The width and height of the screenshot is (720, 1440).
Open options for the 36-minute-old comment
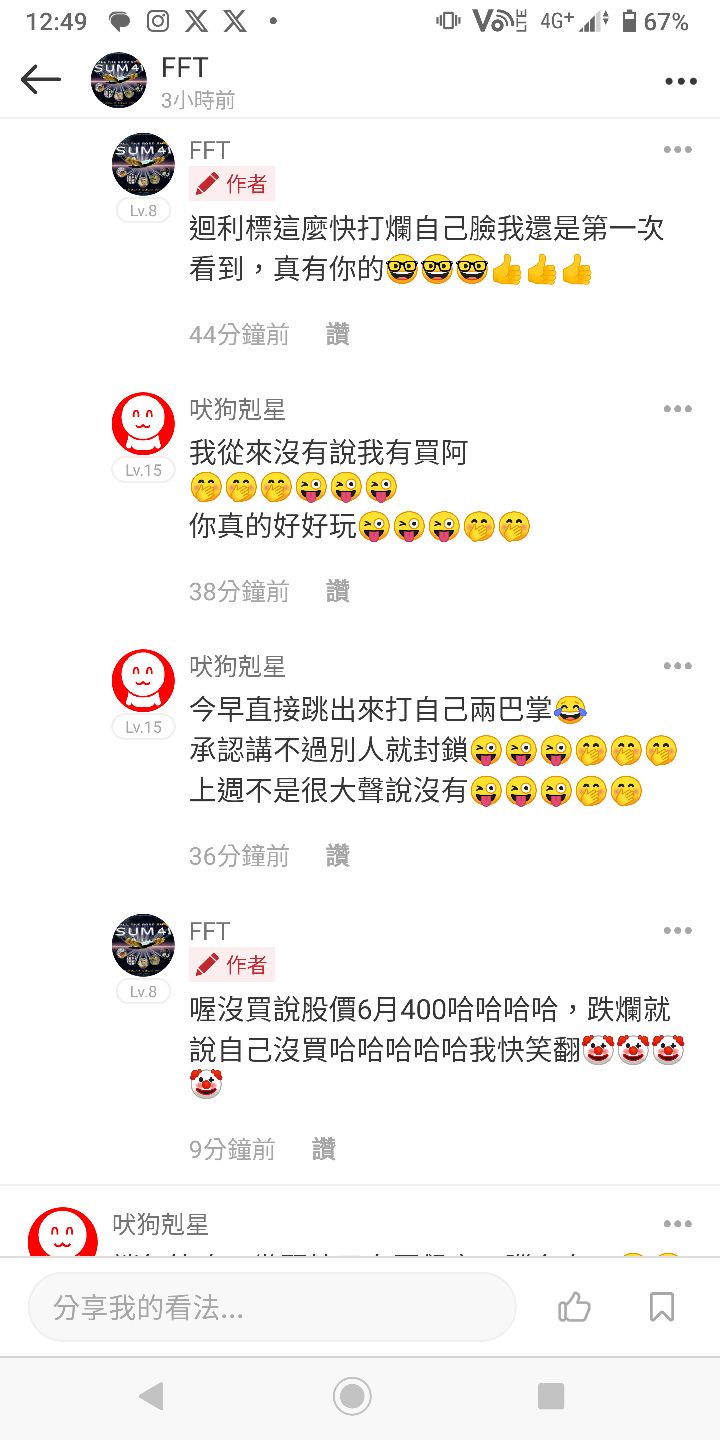point(677,666)
